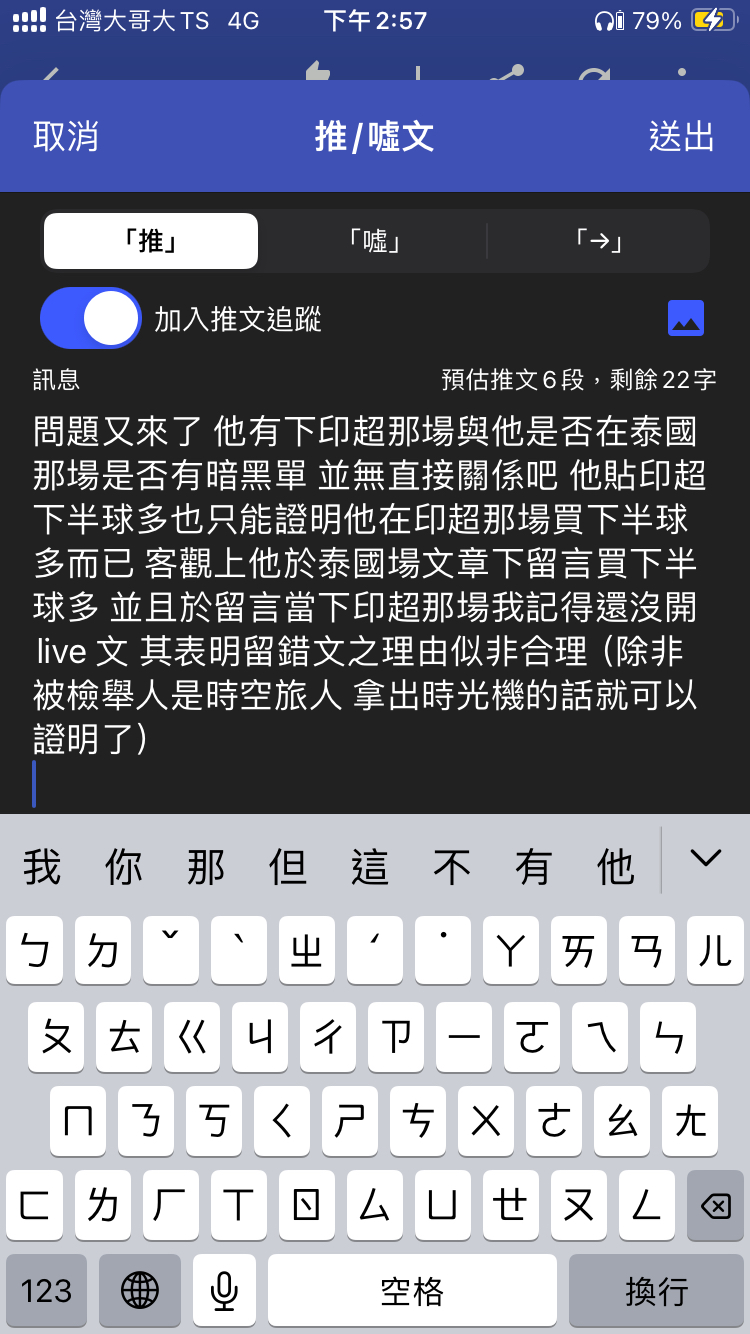Switch to the 「→」 segment
The height and width of the screenshot is (1334, 750).
click(598, 241)
